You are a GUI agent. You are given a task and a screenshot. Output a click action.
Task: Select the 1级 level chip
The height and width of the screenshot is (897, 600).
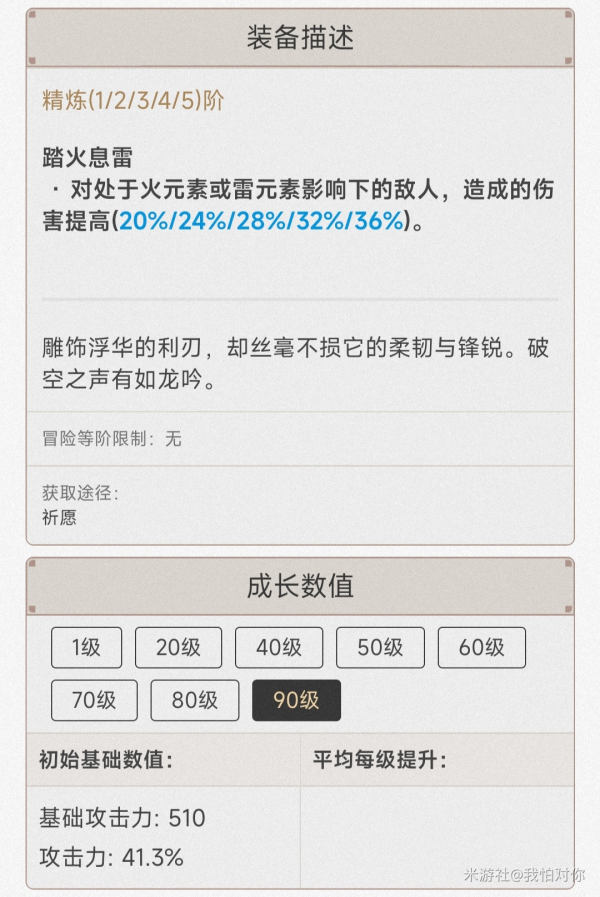coord(86,647)
